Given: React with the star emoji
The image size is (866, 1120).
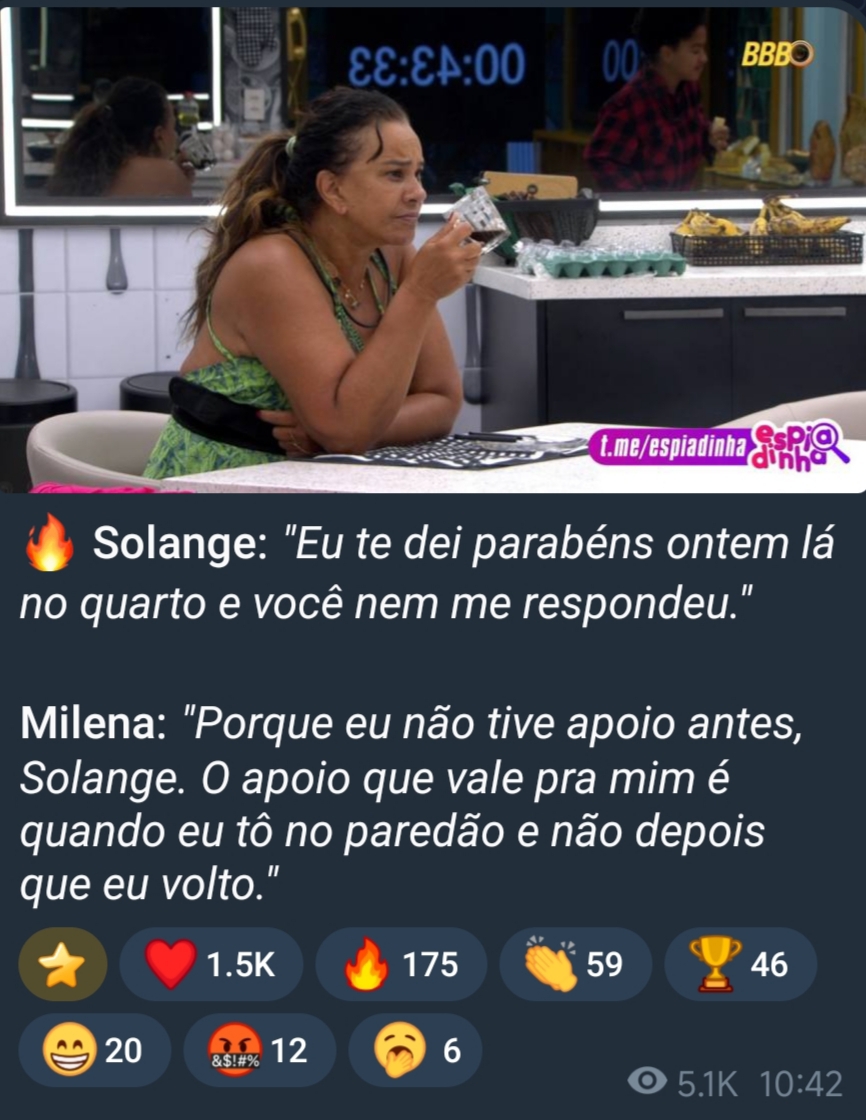Looking at the screenshot, I should point(62,964).
